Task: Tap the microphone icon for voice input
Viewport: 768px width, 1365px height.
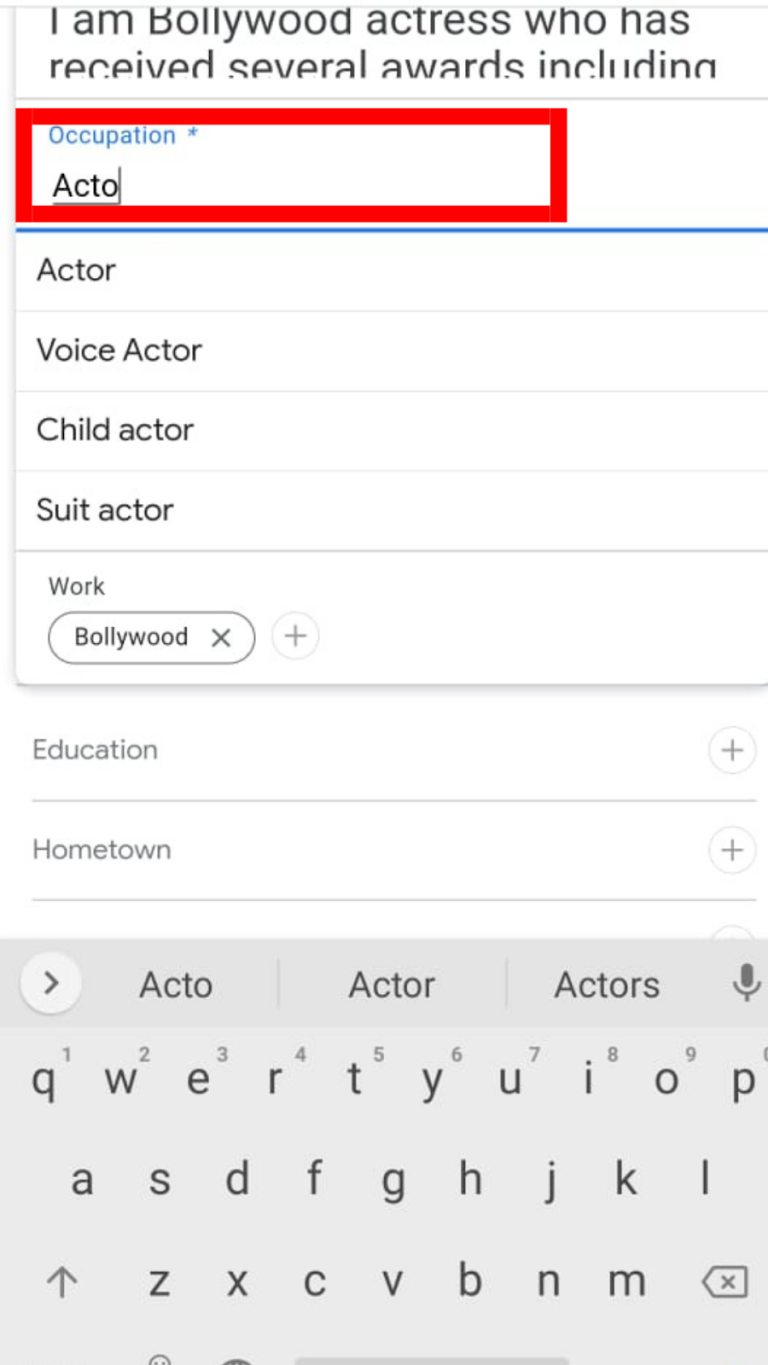Action: pos(746,984)
